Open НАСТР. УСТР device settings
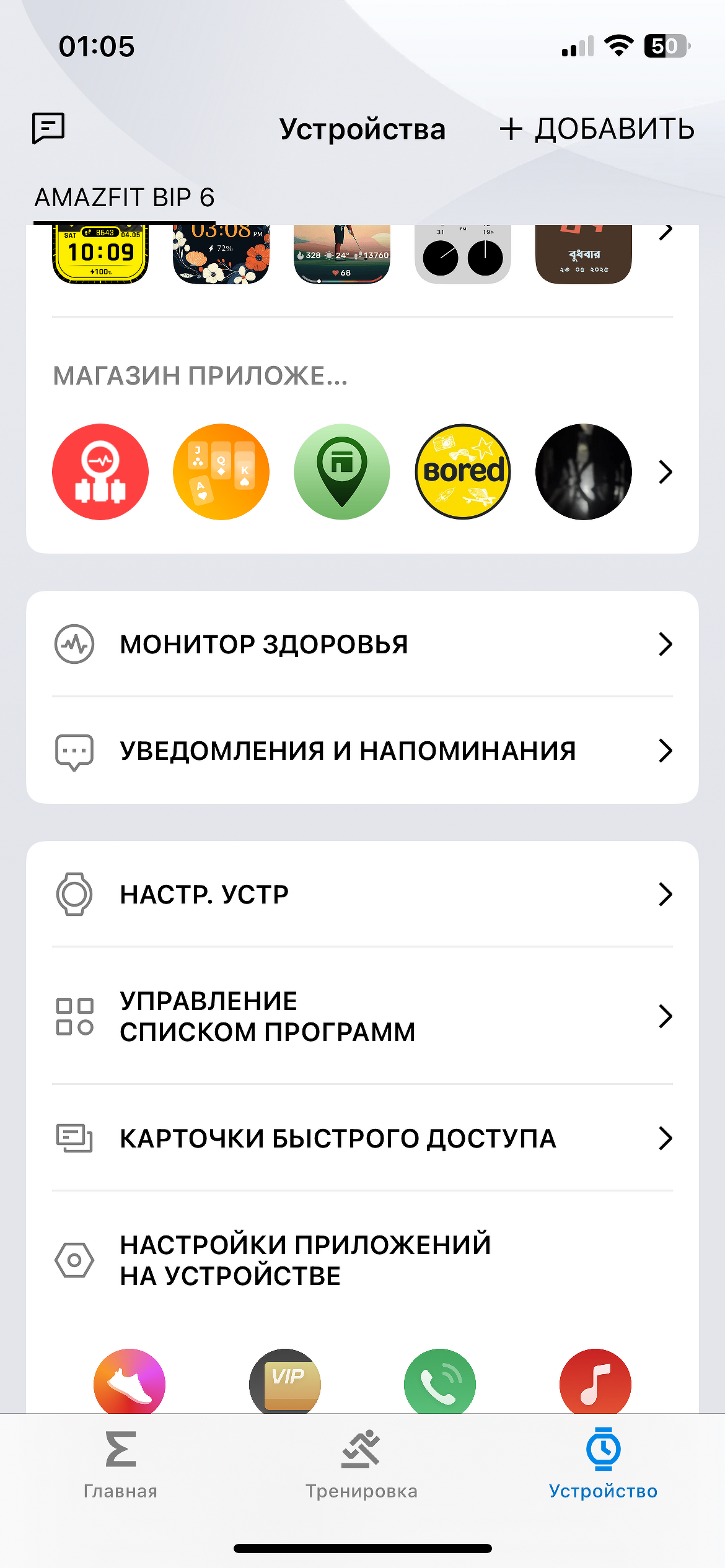This screenshot has height=1568, width=725. coord(362,894)
